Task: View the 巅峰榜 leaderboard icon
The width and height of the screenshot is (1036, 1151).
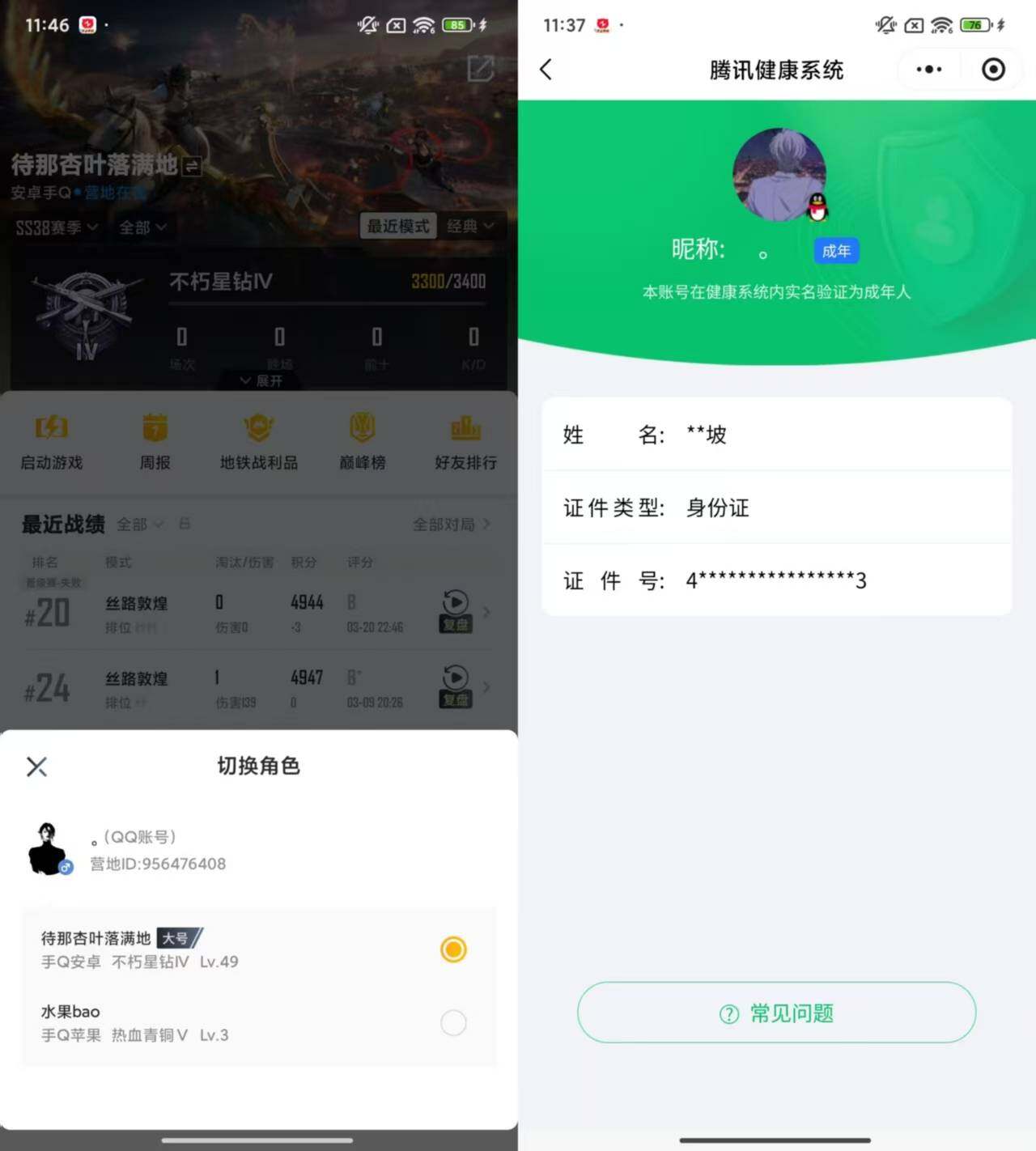Action: tap(362, 441)
